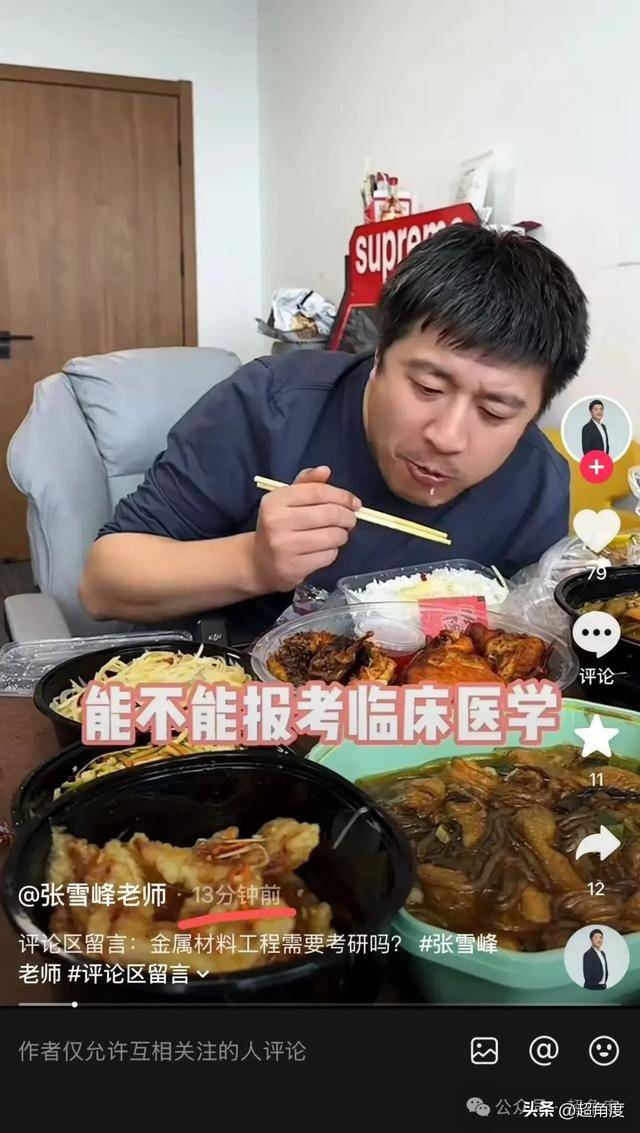The image size is (640, 1133).
Task: Open the 评论 comments bubble
Action: 596,636
